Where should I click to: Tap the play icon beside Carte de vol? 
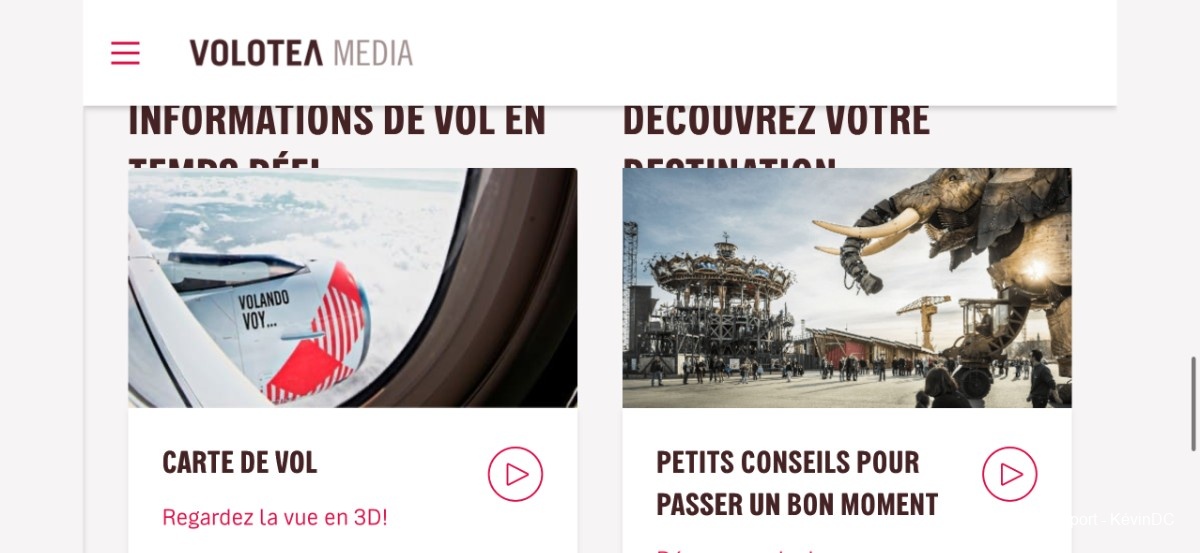pos(515,474)
